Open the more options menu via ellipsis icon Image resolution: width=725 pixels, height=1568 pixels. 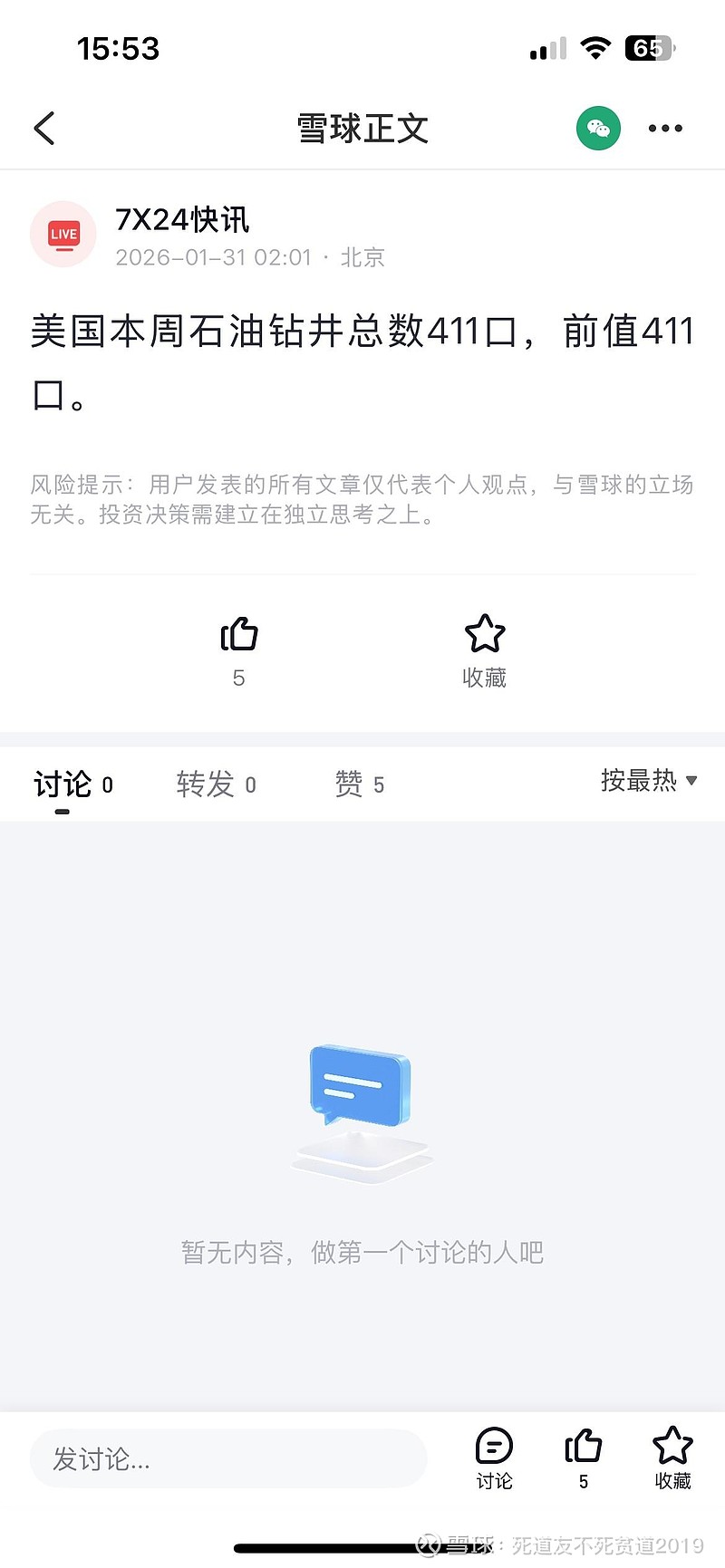pos(665,128)
